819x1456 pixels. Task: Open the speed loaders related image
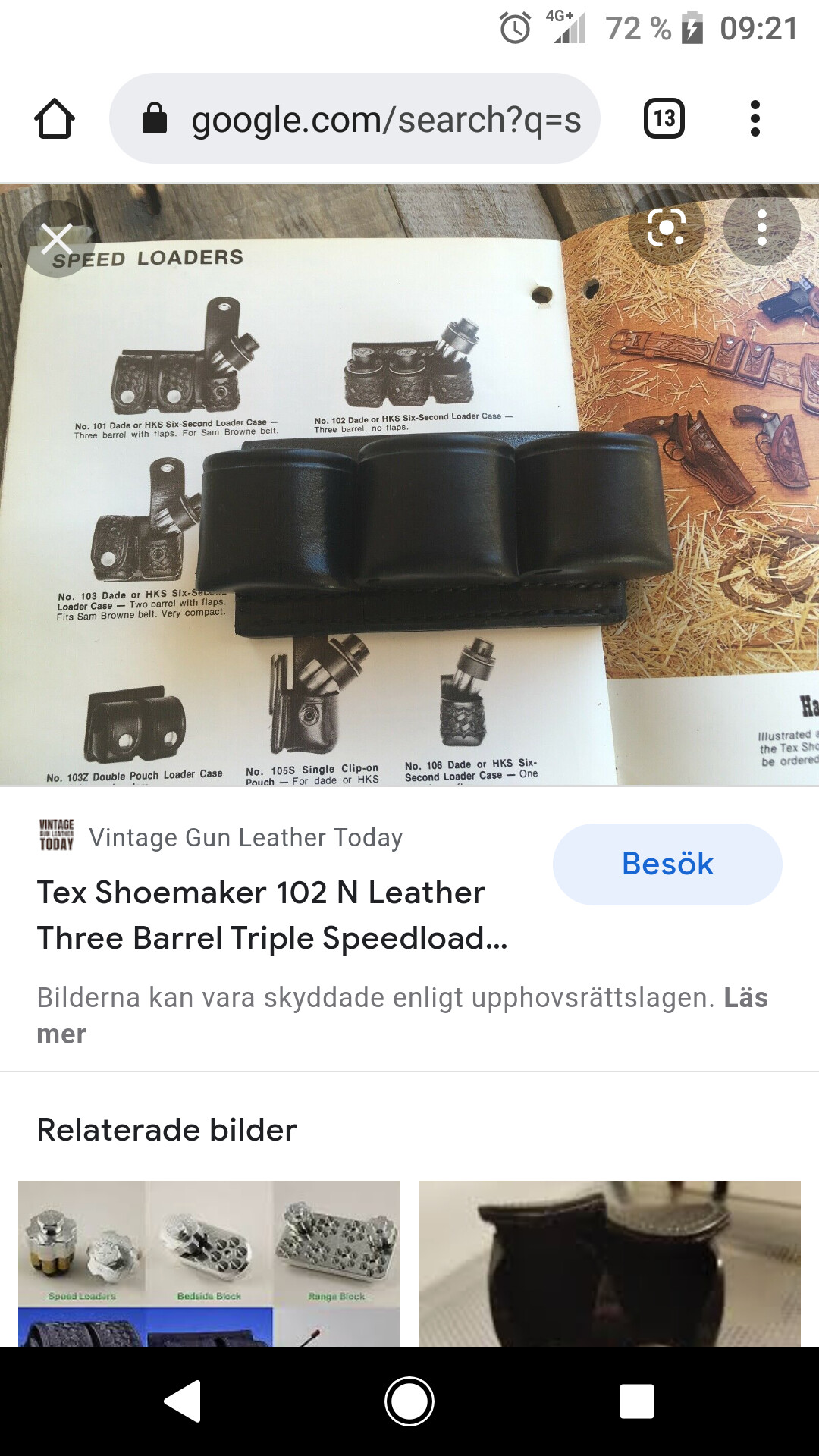209,1263
